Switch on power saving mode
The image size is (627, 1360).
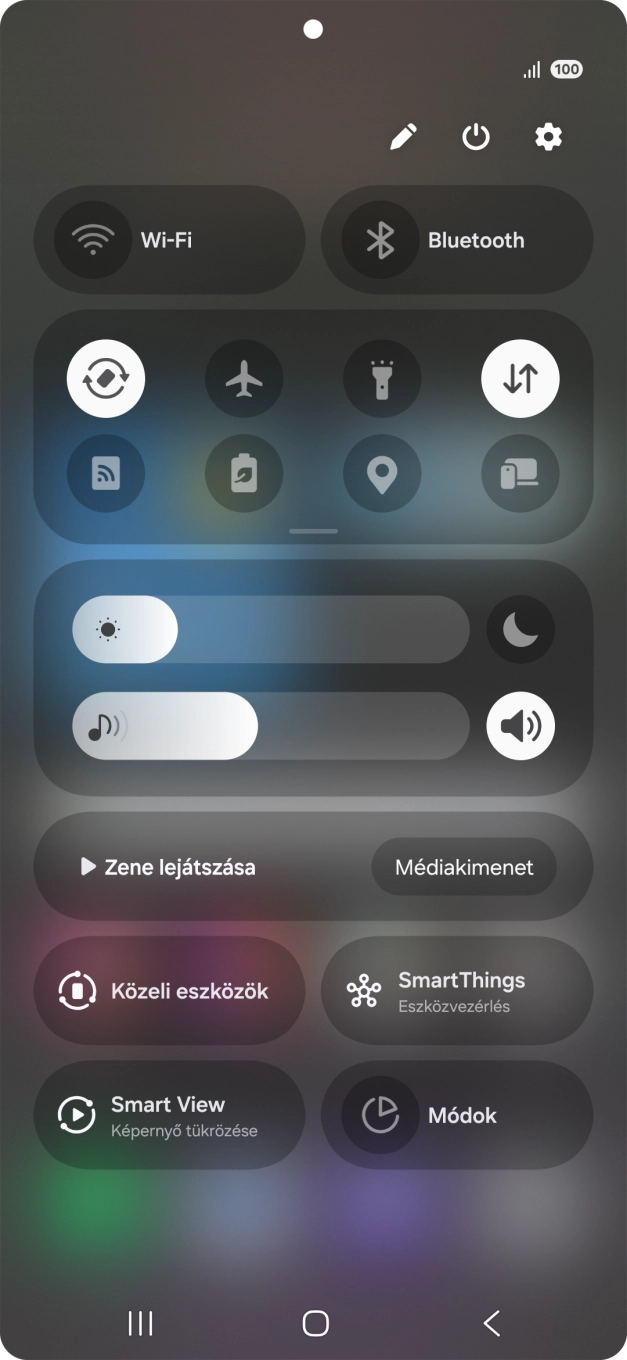click(x=244, y=474)
